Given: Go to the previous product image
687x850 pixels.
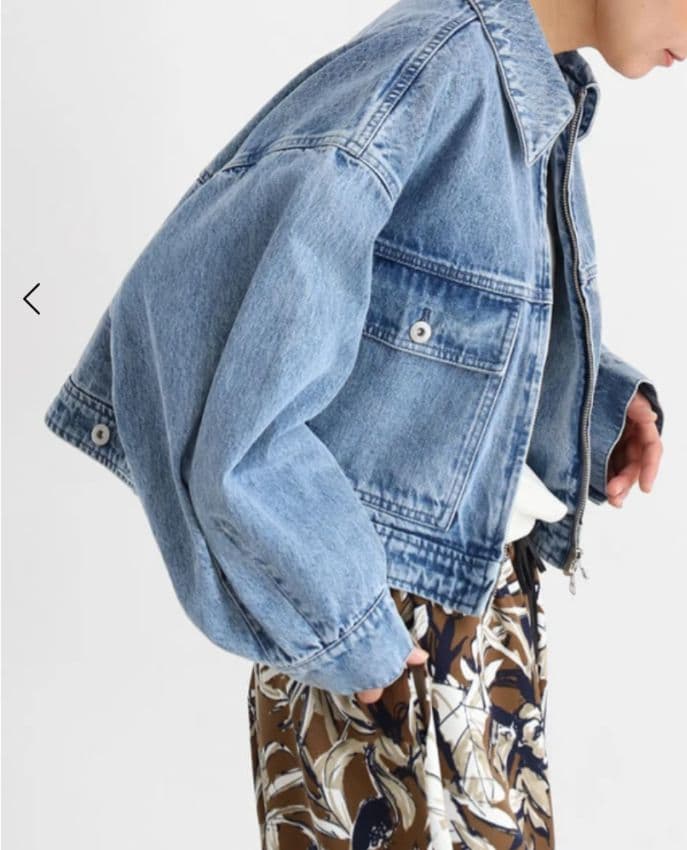Looking at the screenshot, I should click(32, 298).
